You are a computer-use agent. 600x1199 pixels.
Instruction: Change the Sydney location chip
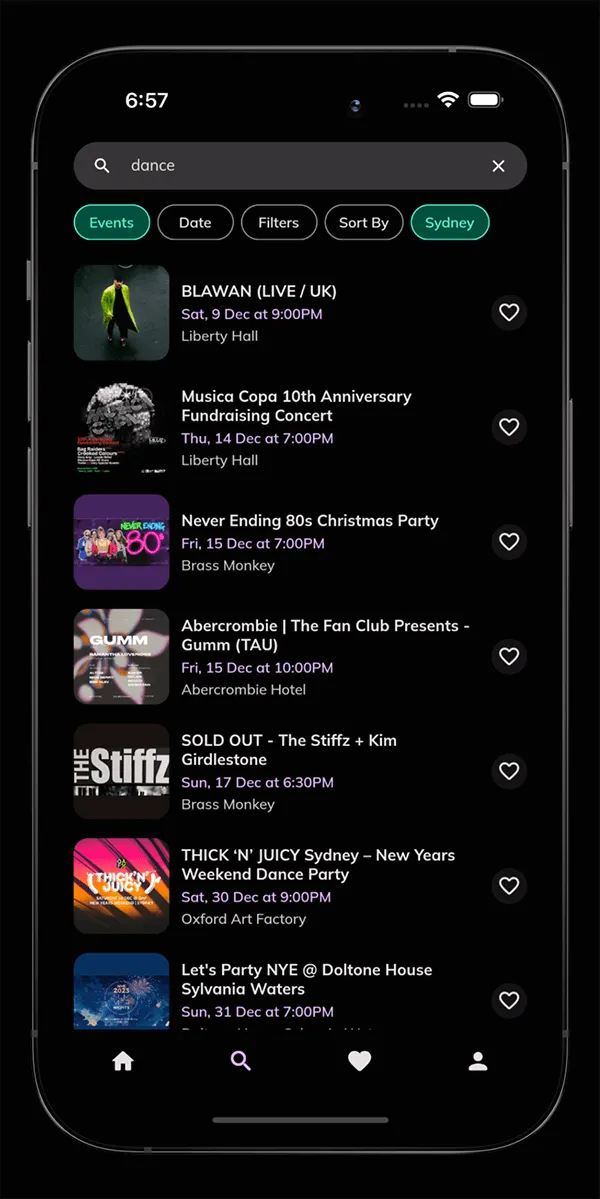click(449, 223)
